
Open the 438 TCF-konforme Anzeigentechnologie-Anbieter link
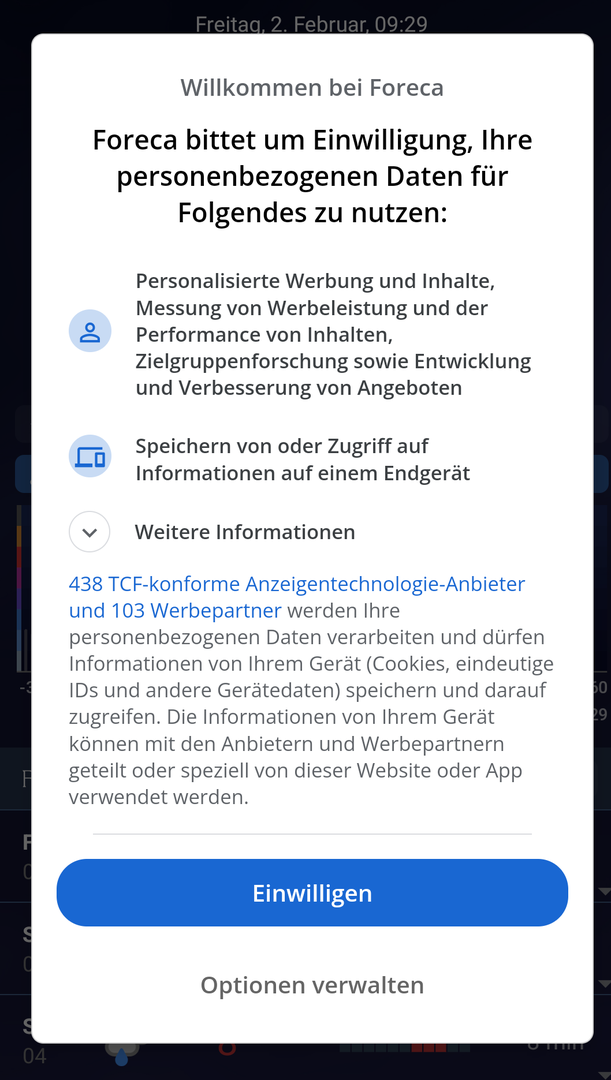(x=296, y=584)
